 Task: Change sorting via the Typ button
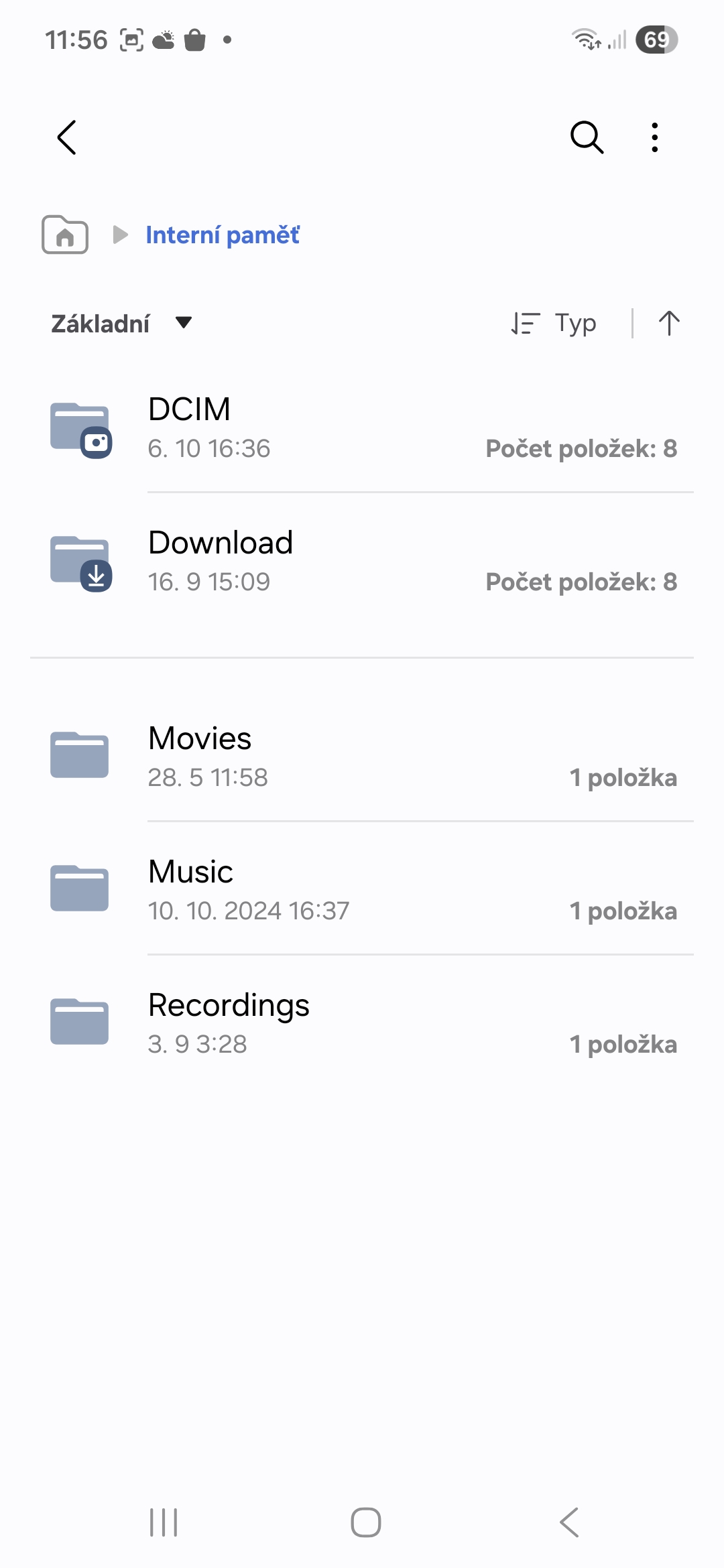tap(554, 324)
